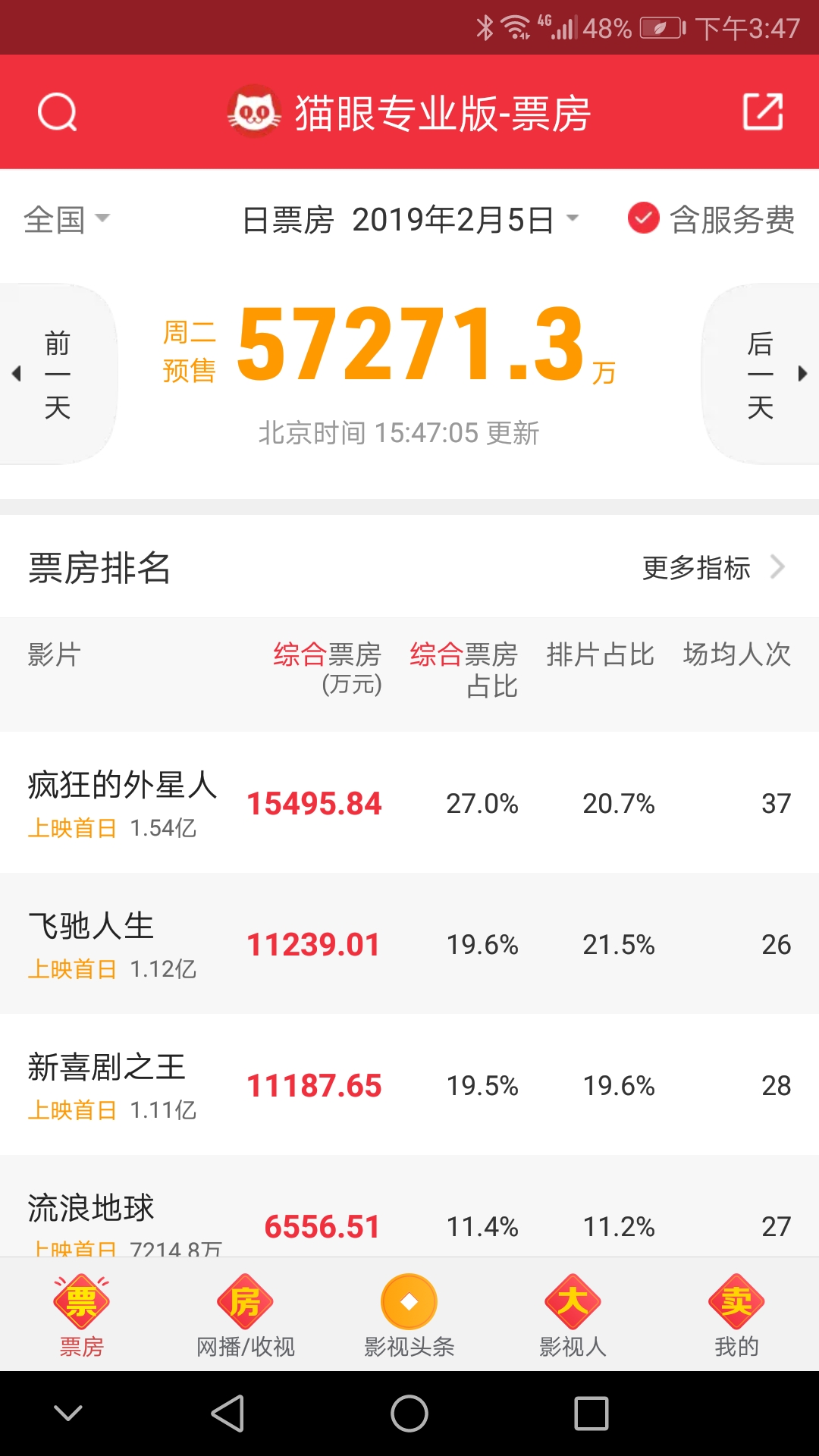Image resolution: width=819 pixels, height=1456 pixels.
Task: Go to 前一天 box office
Action: (57, 375)
